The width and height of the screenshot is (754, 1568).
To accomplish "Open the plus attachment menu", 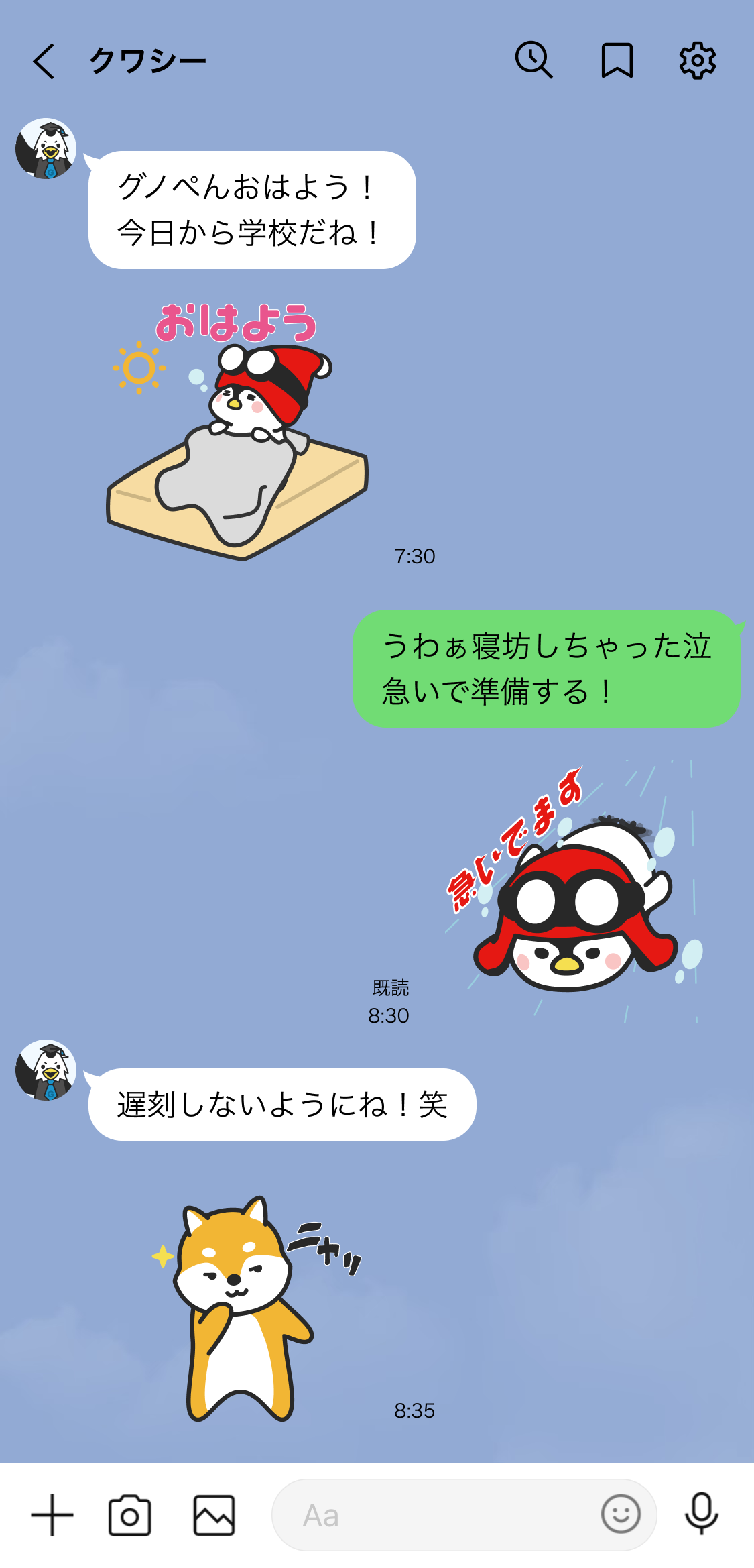I will tap(52, 1515).
